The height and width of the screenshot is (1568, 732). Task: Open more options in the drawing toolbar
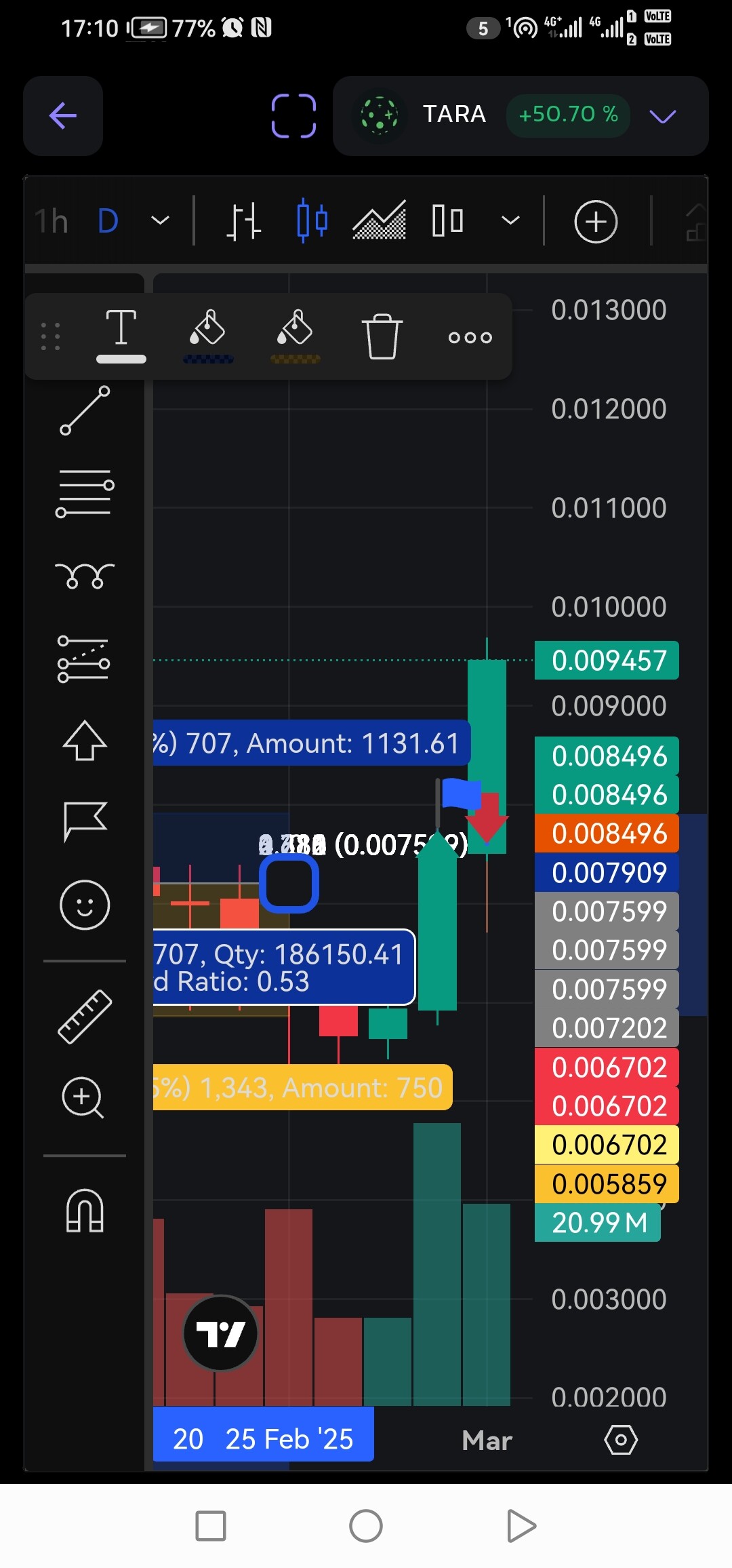[470, 337]
